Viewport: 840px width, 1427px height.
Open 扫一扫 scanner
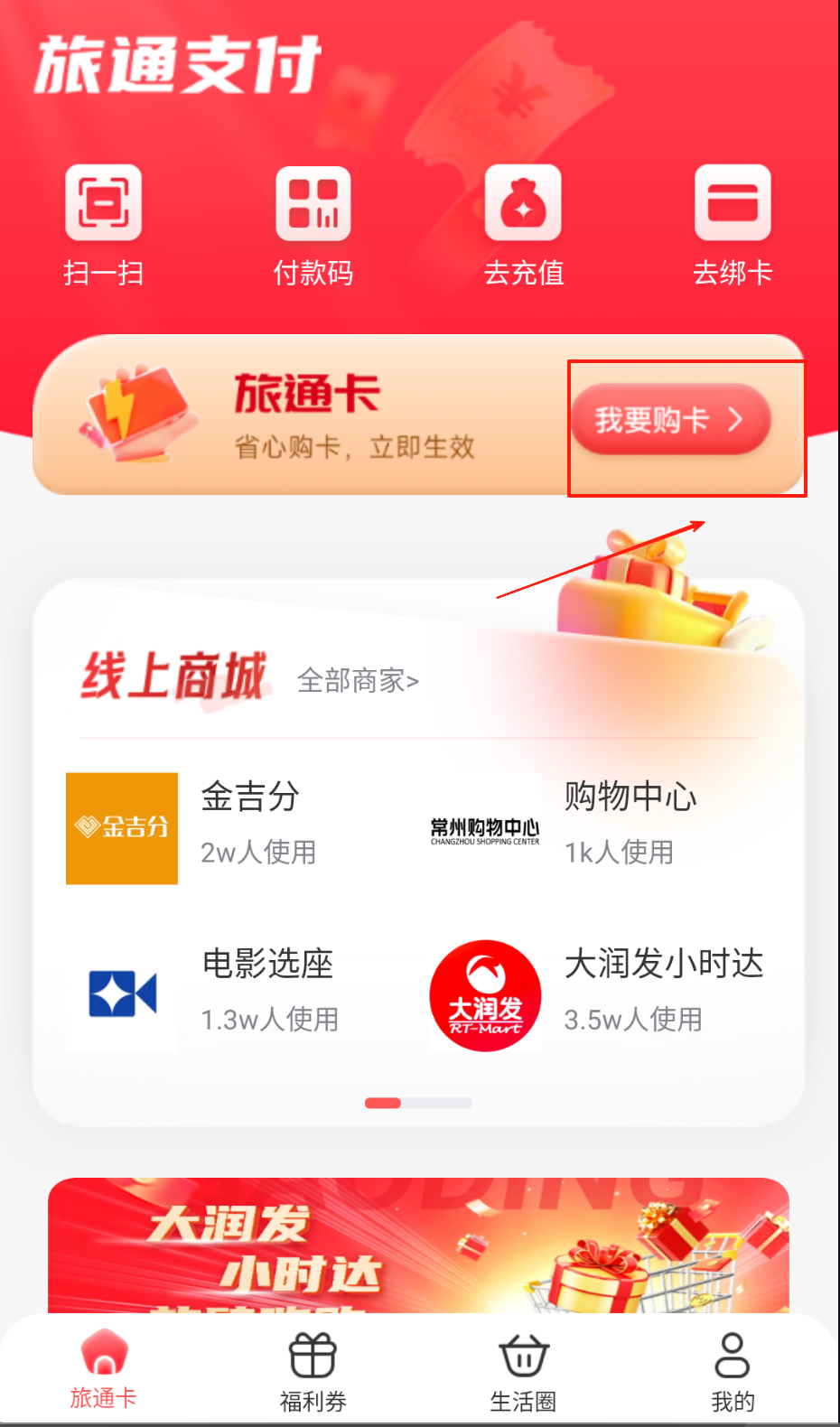[103, 223]
